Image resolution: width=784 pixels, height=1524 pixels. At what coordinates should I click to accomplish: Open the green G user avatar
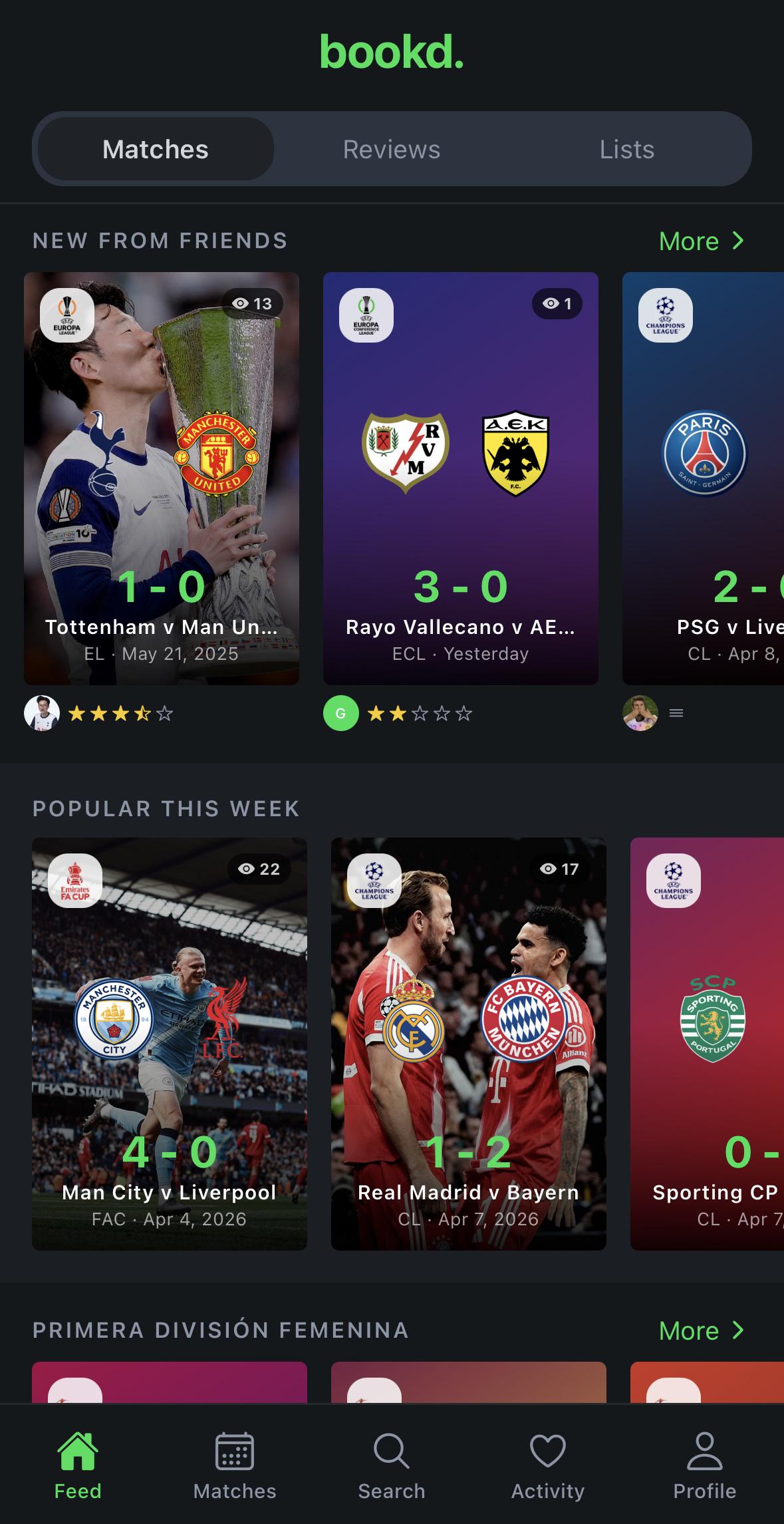click(x=340, y=714)
